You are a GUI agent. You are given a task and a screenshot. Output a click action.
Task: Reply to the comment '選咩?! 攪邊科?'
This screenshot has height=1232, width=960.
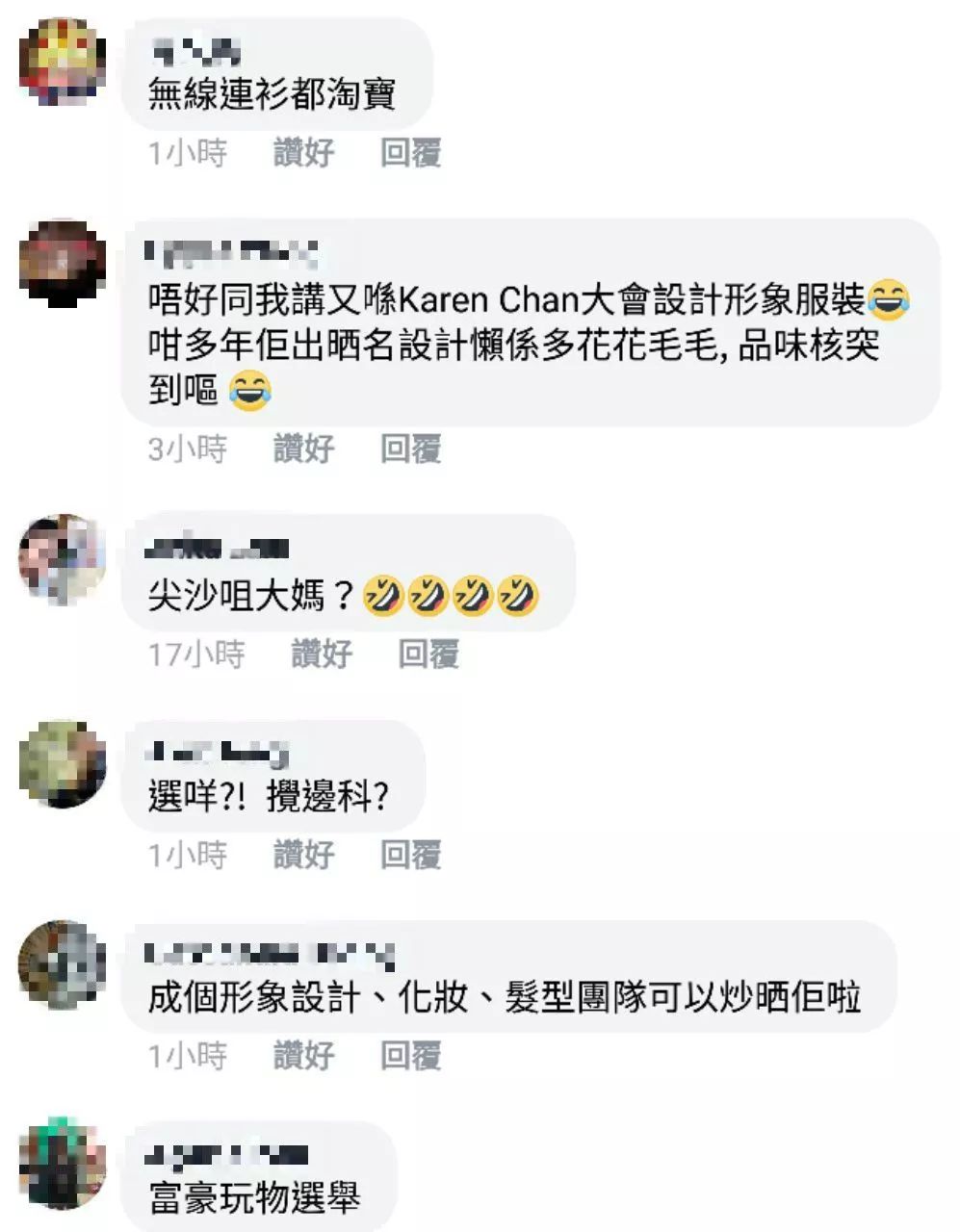coord(410,855)
